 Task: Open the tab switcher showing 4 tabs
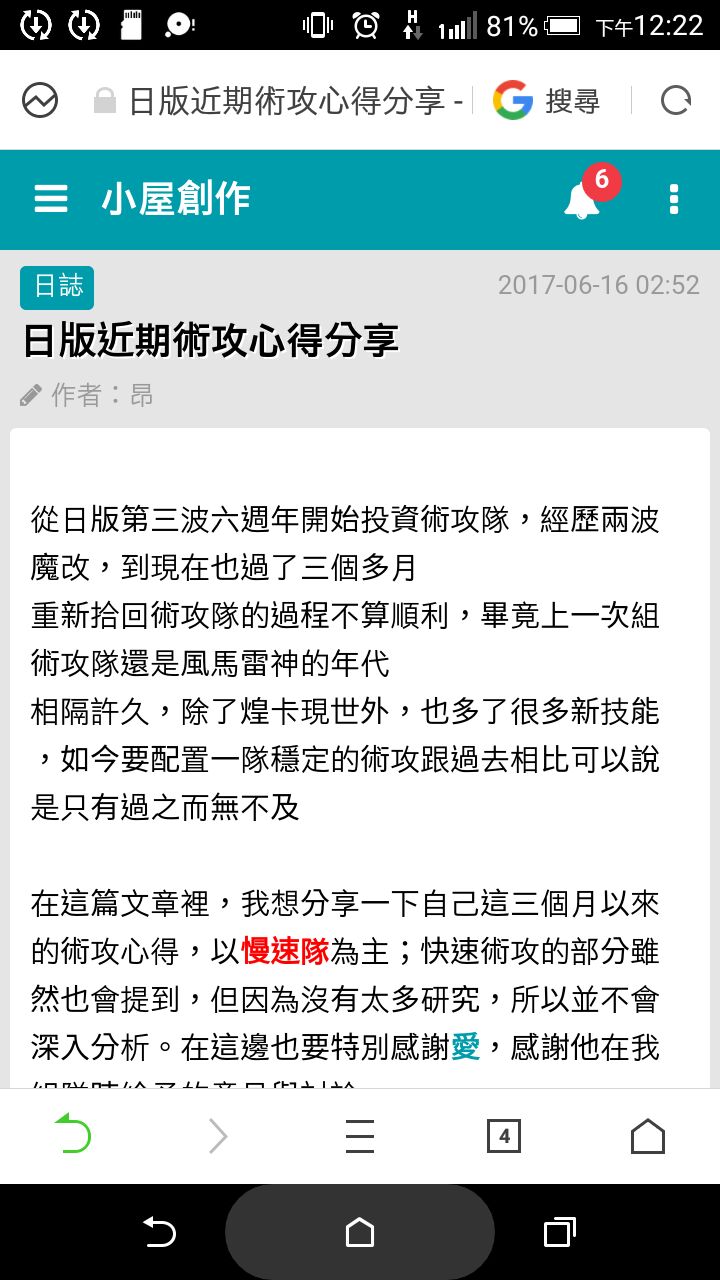[x=504, y=1136]
